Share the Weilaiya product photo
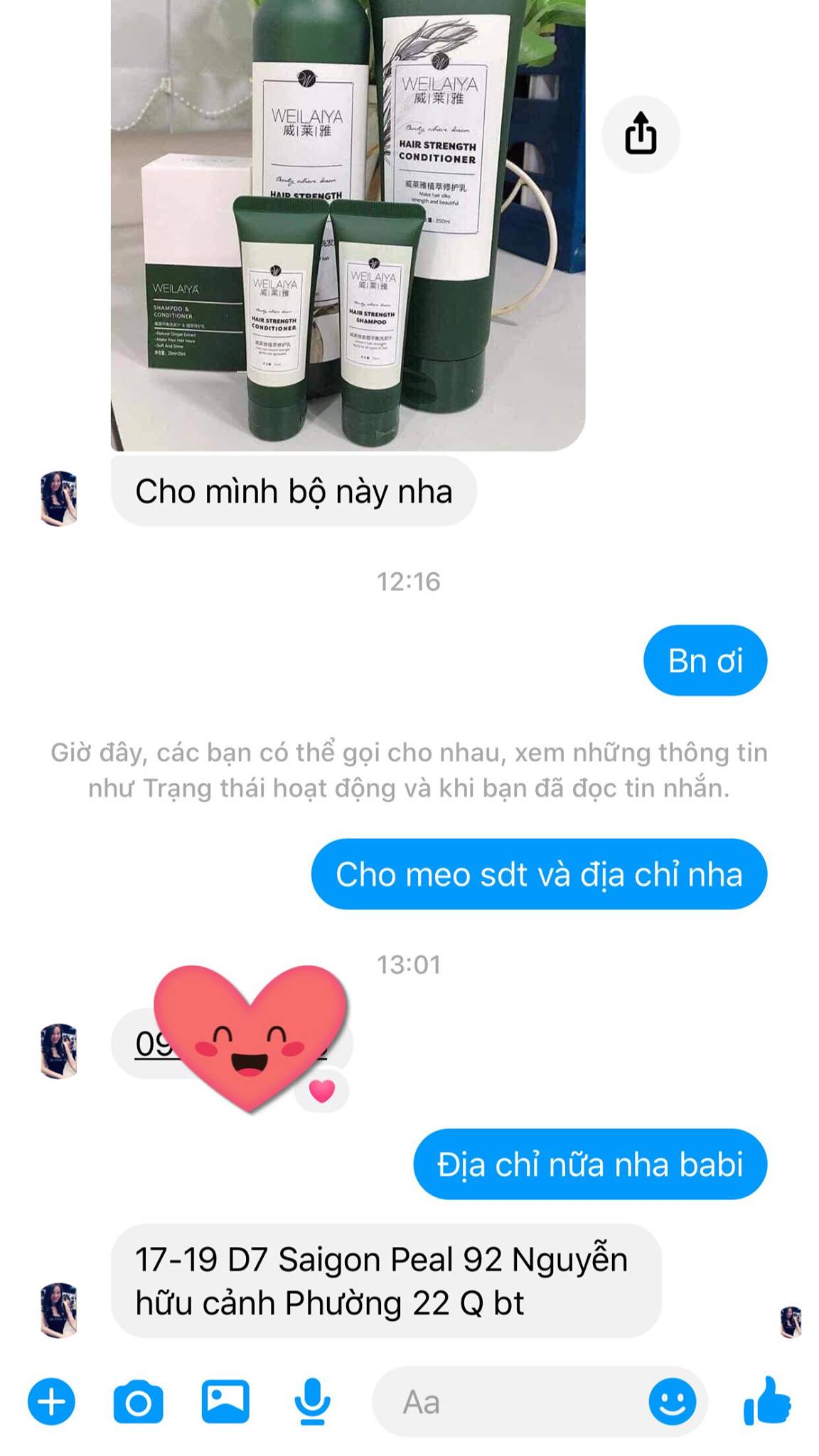 click(x=640, y=134)
